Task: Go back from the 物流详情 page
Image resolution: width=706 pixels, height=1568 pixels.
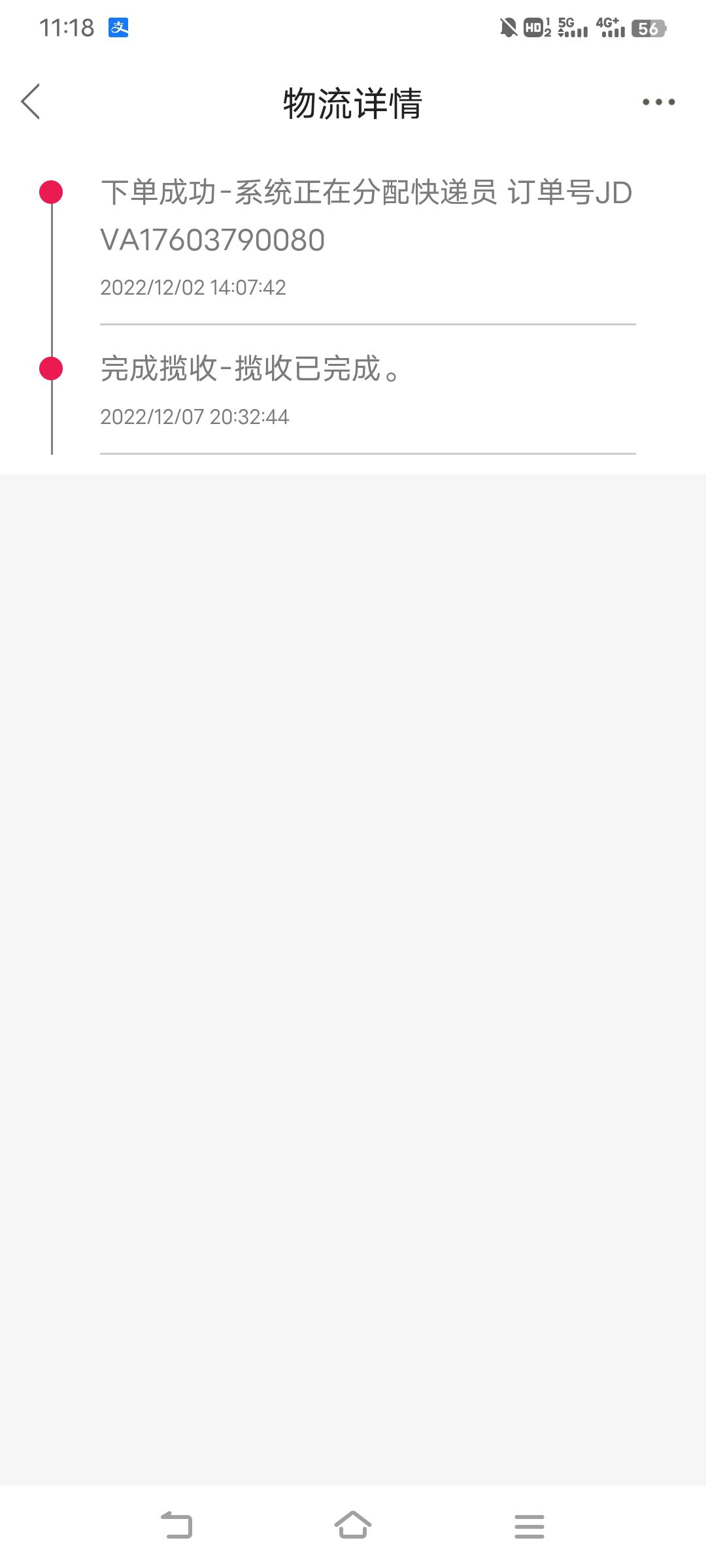Action: point(31,102)
